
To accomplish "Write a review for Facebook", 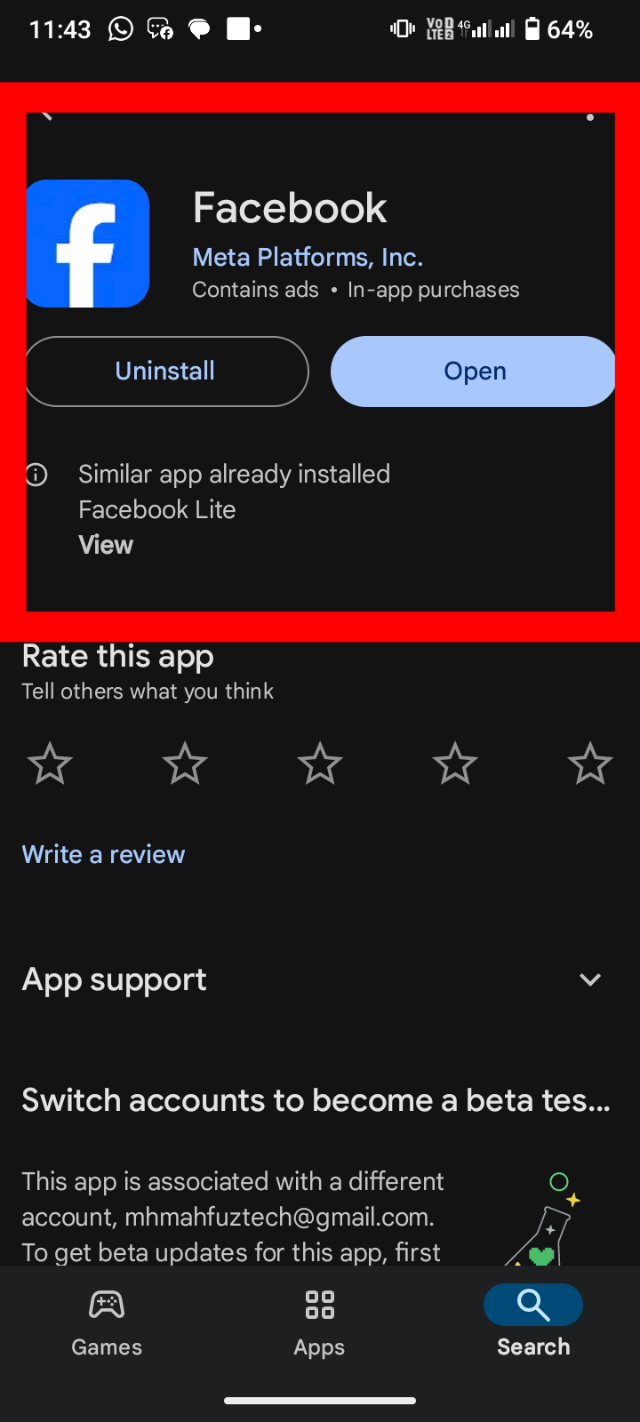I will tap(103, 854).
